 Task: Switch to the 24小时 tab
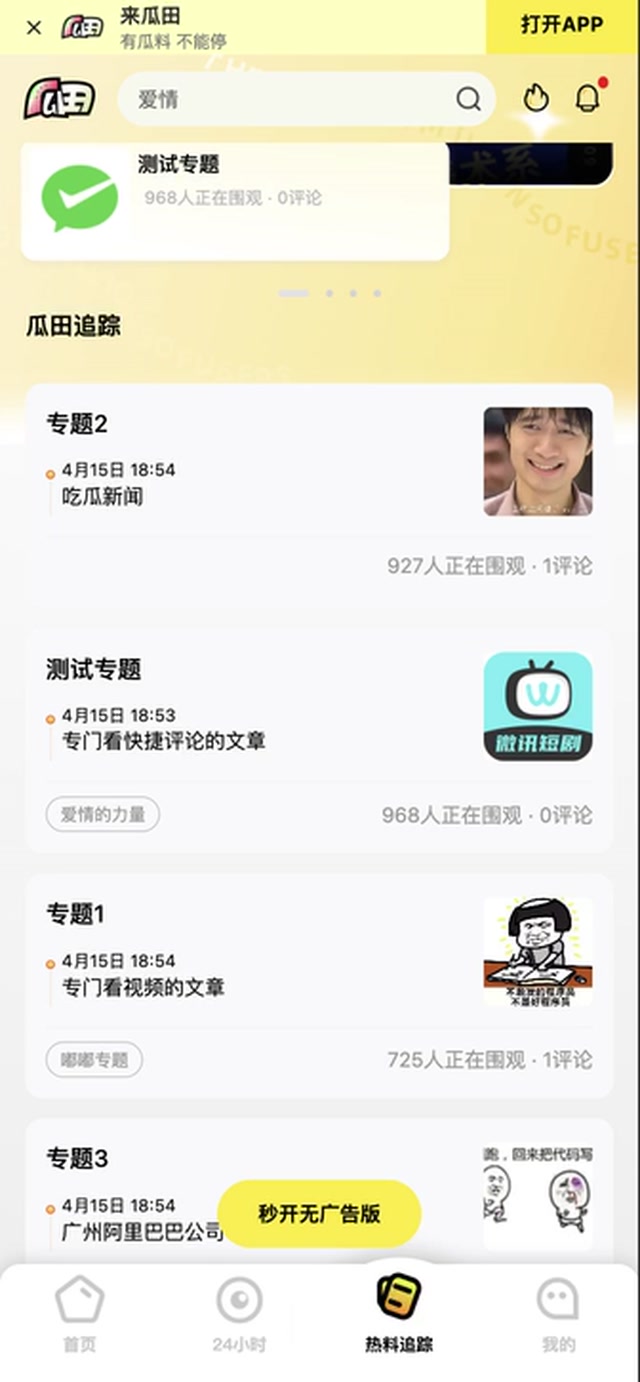click(239, 1316)
